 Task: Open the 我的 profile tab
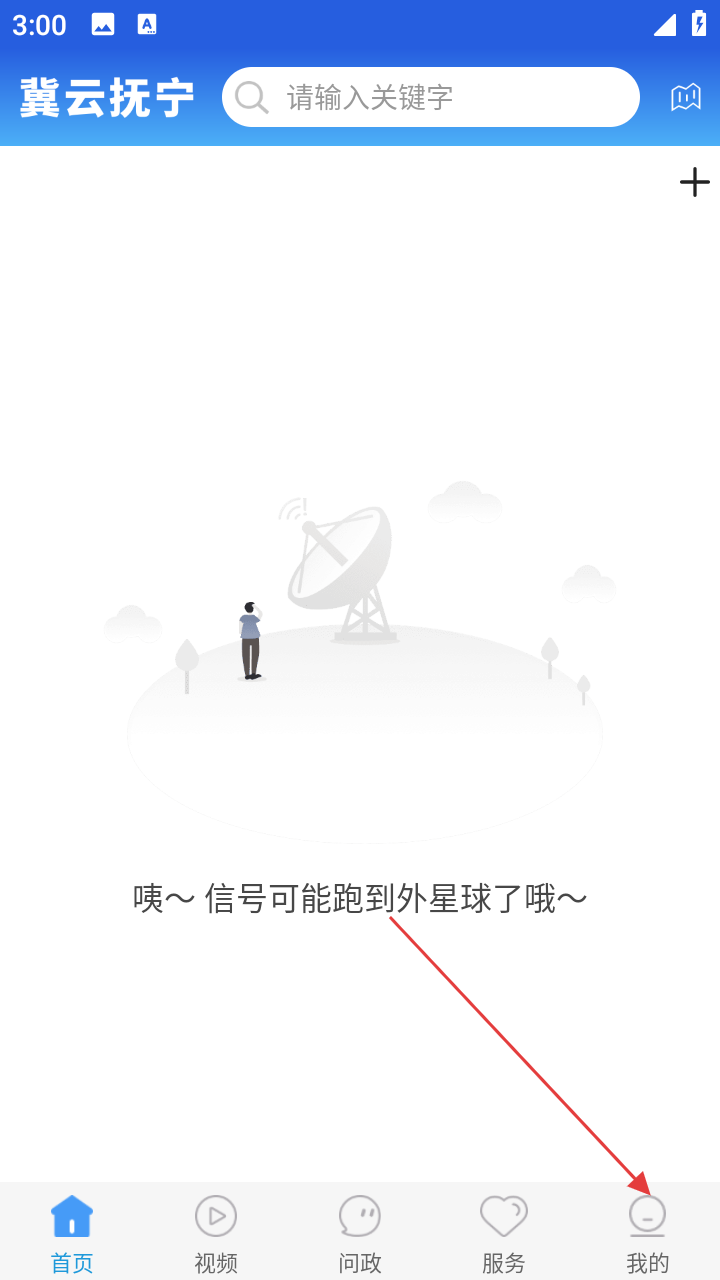click(647, 1232)
